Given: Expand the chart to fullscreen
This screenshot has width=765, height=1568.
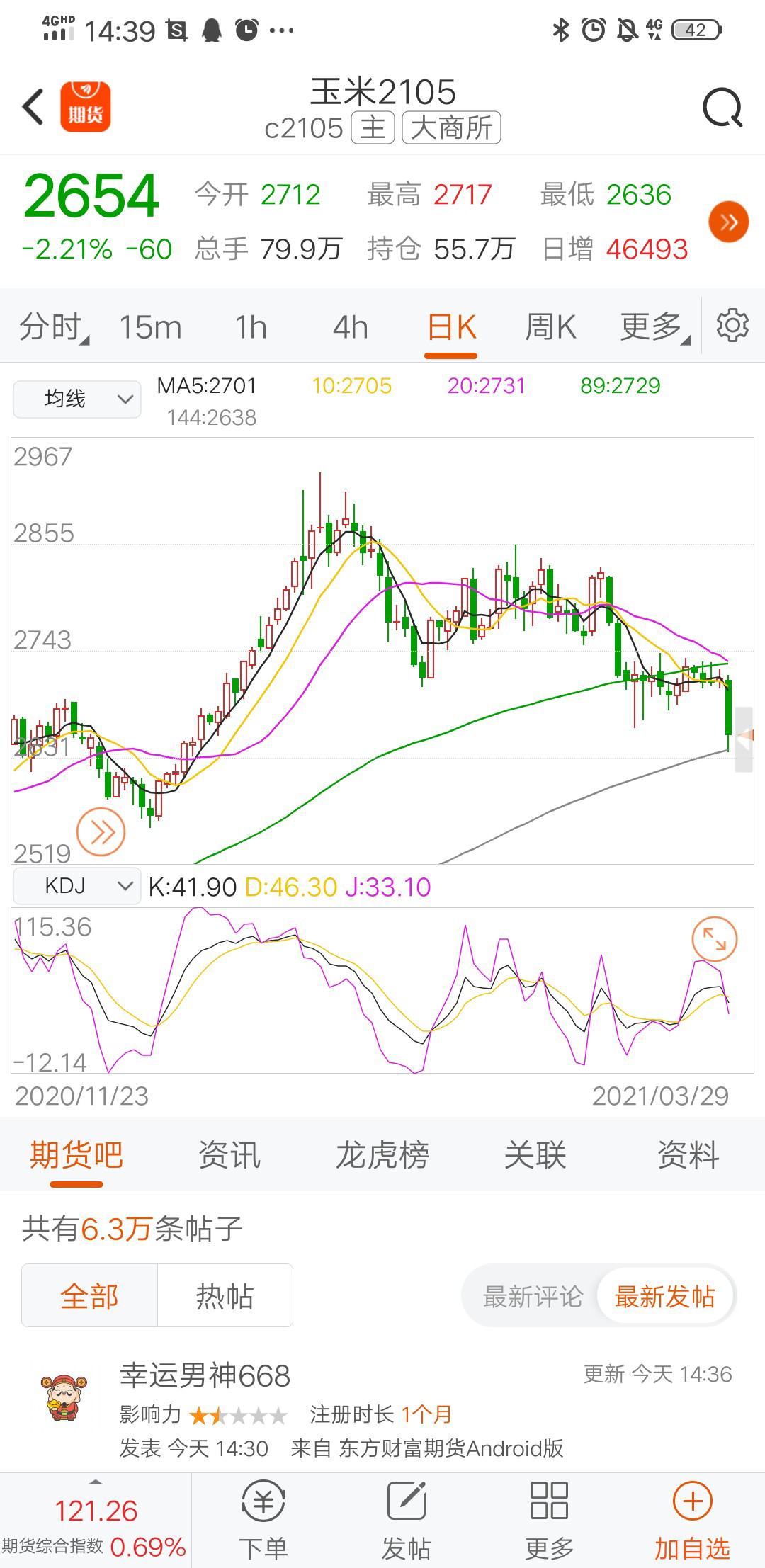Looking at the screenshot, I should click(714, 939).
